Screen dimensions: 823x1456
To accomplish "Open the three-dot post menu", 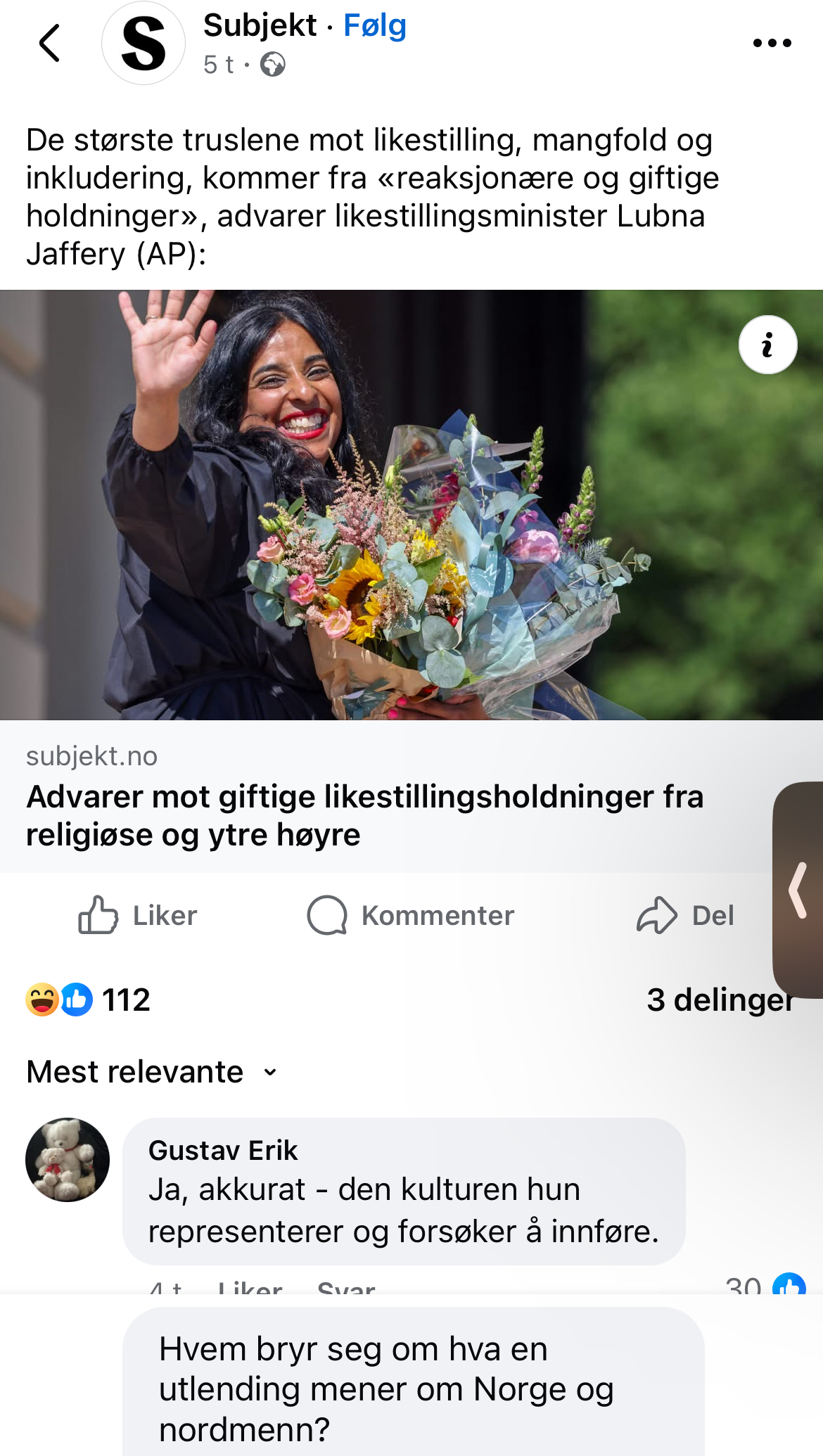I will coord(772,43).
